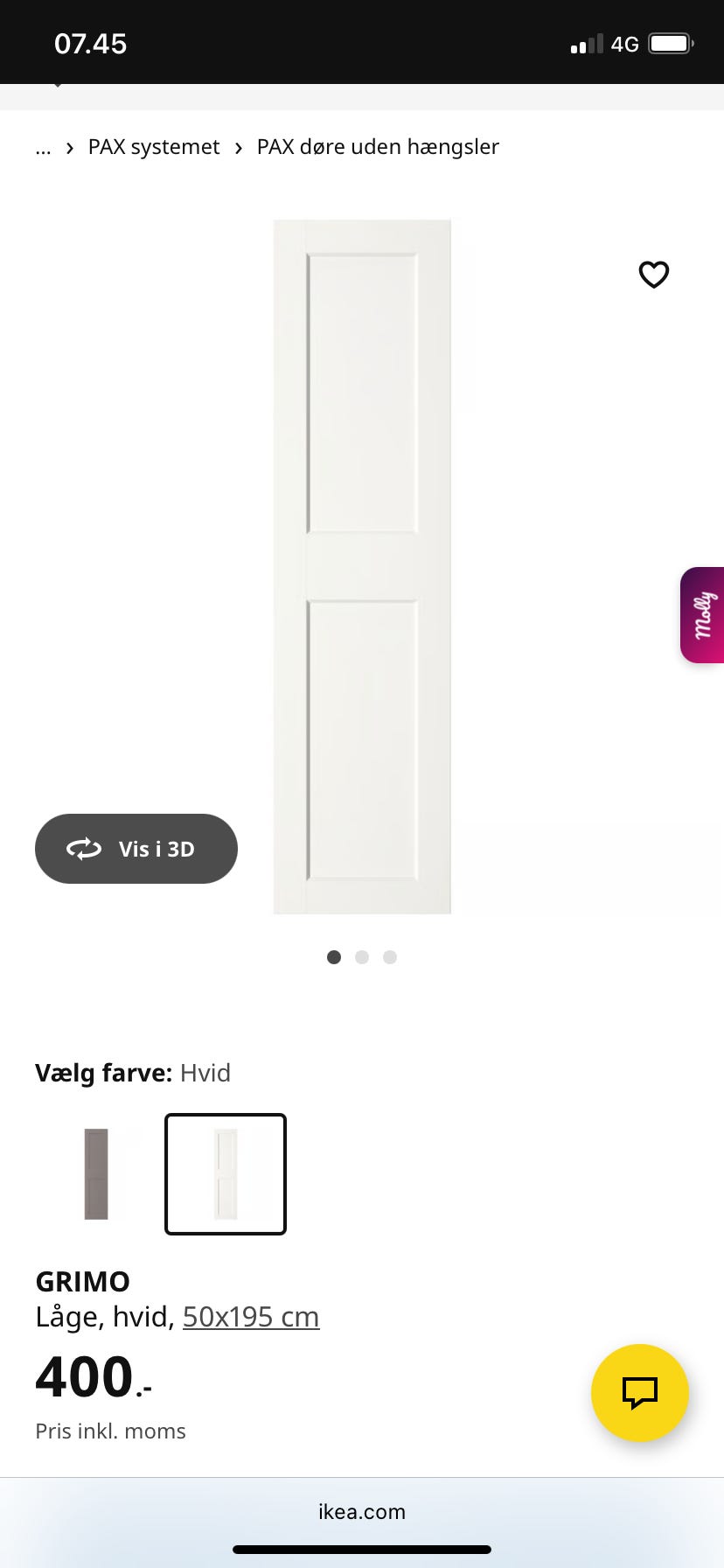The height and width of the screenshot is (1568, 724).
Task: Select the first carousel dot
Action: point(333,957)
